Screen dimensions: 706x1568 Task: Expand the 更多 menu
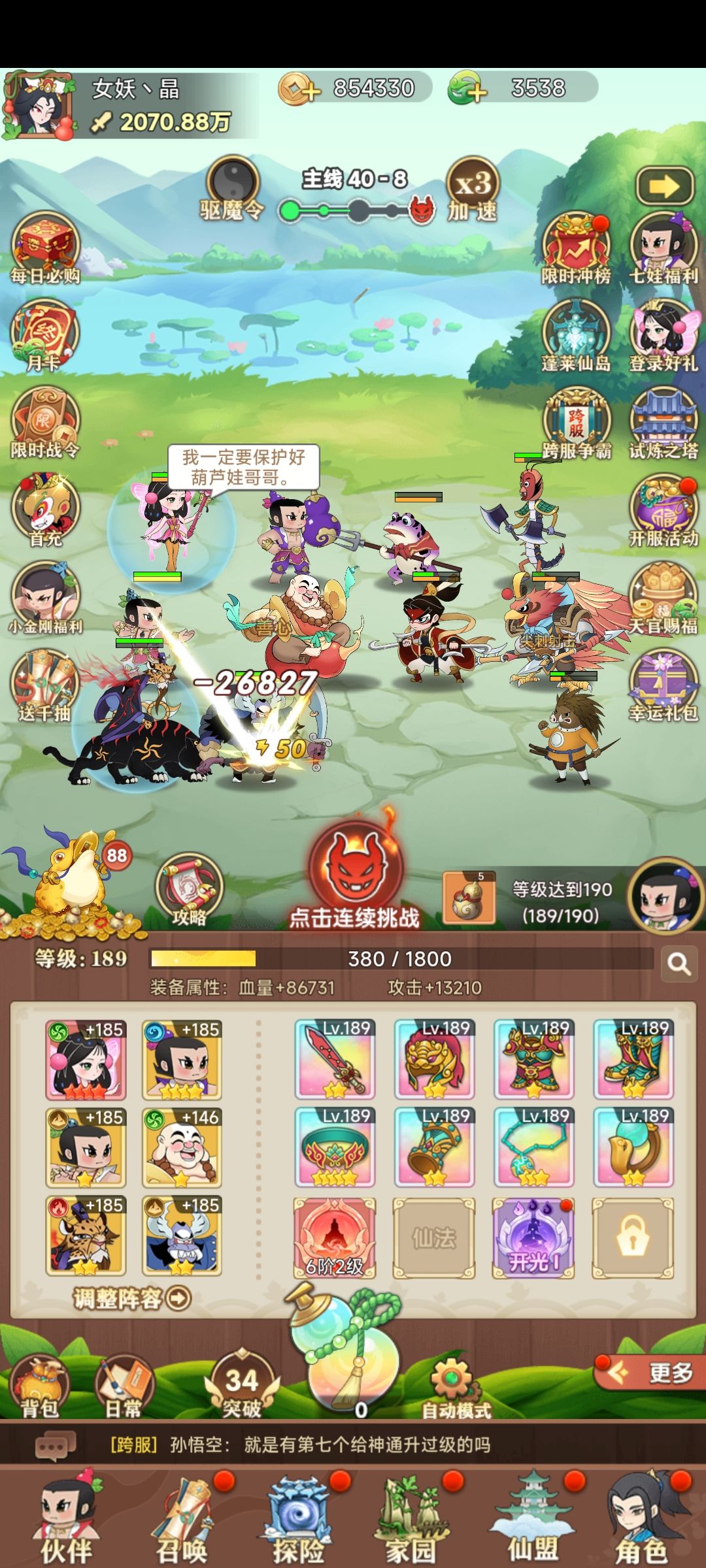tap(647, 1373)
